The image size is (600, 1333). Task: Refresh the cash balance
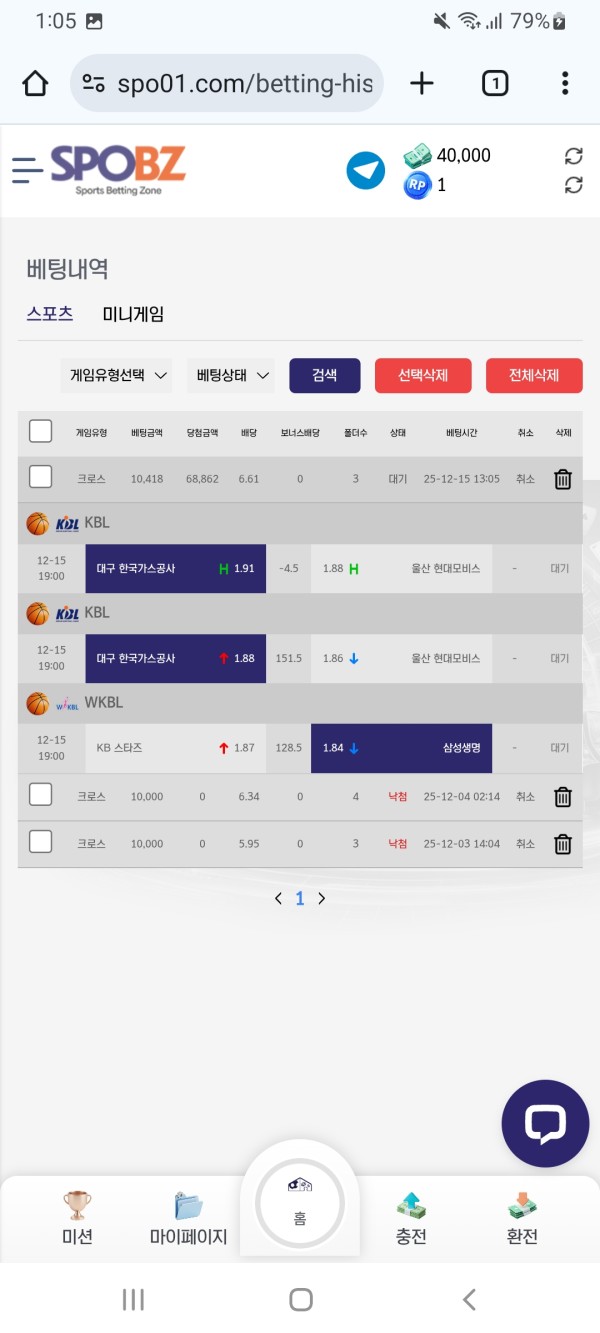(573, 156)
